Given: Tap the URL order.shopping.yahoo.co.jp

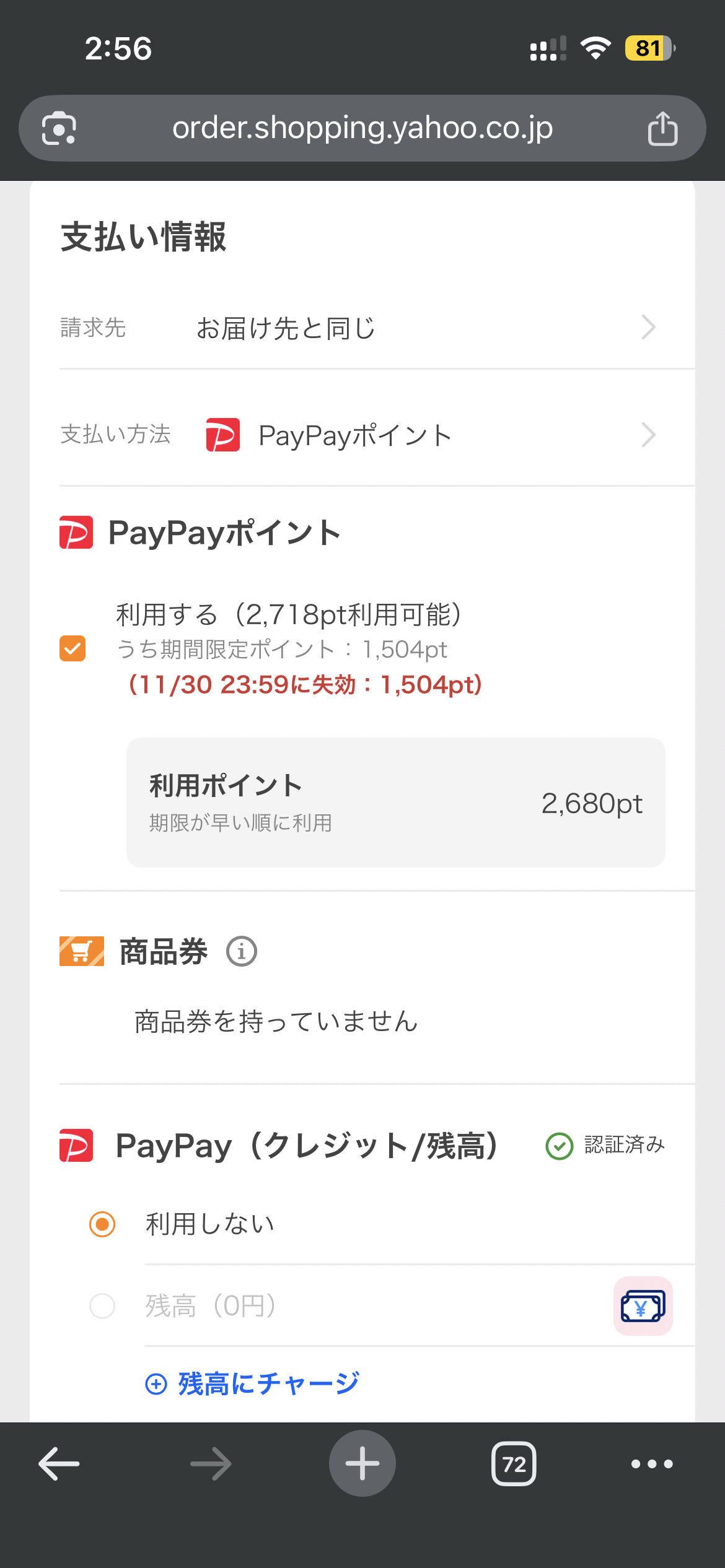Looking at the screenshot, I should pos(362,128).
